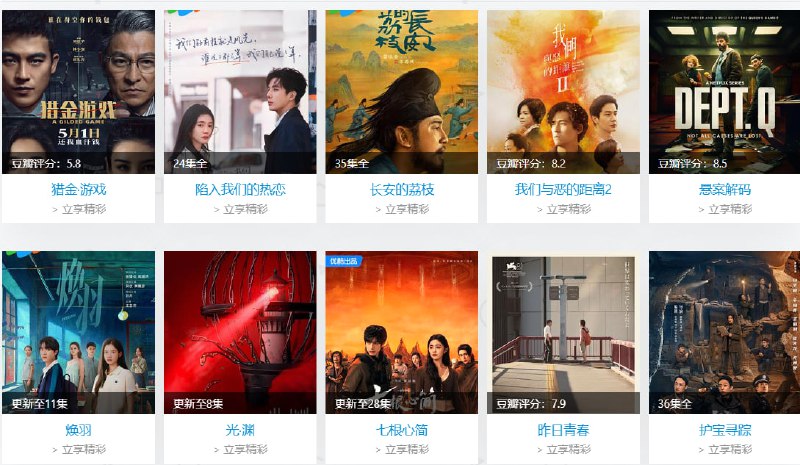Viewport: 800px width, 465px height.
Task: Open the 焕羽 series card
Action: click(78, 332)
